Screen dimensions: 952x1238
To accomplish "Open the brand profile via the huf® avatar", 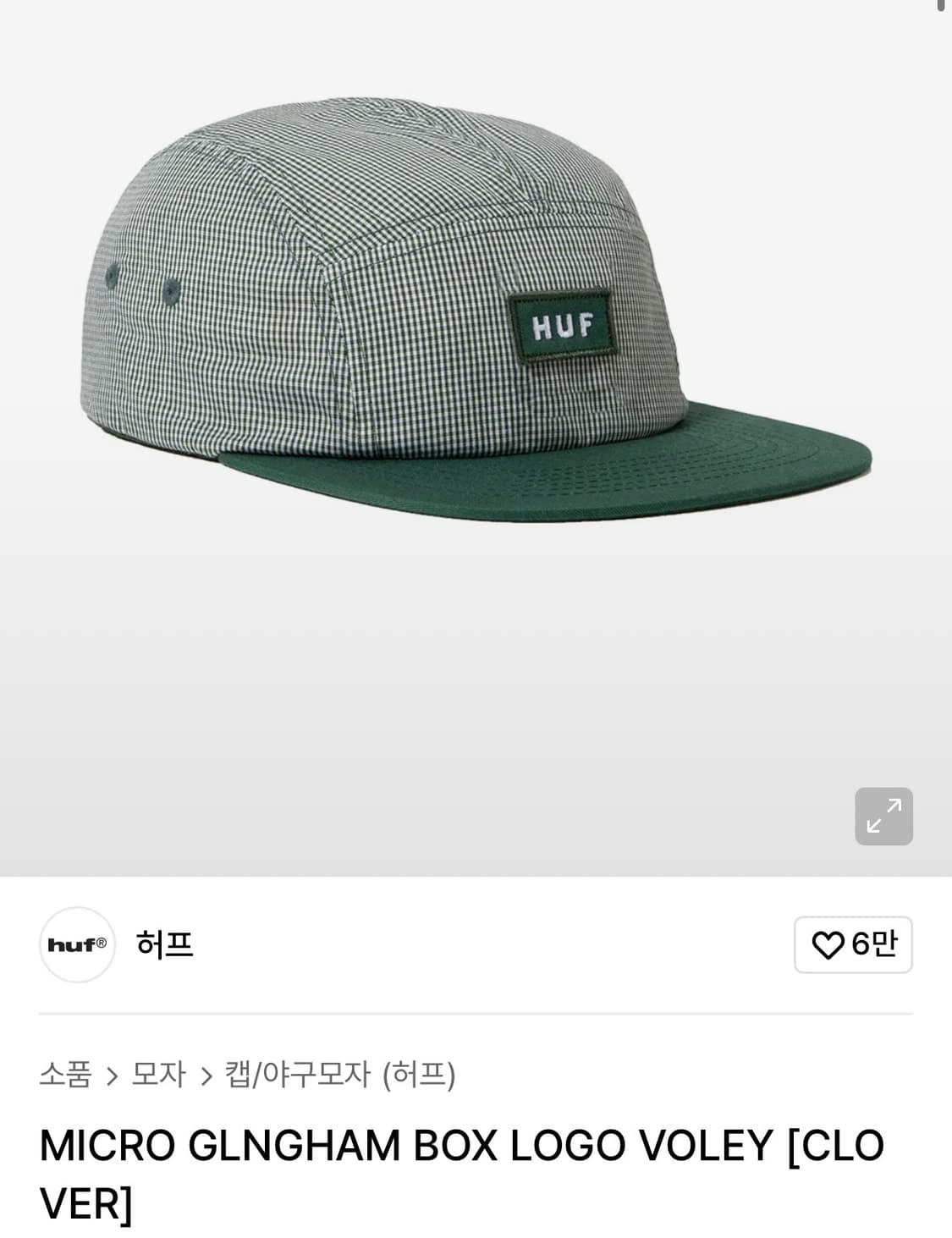I will 78,945.
